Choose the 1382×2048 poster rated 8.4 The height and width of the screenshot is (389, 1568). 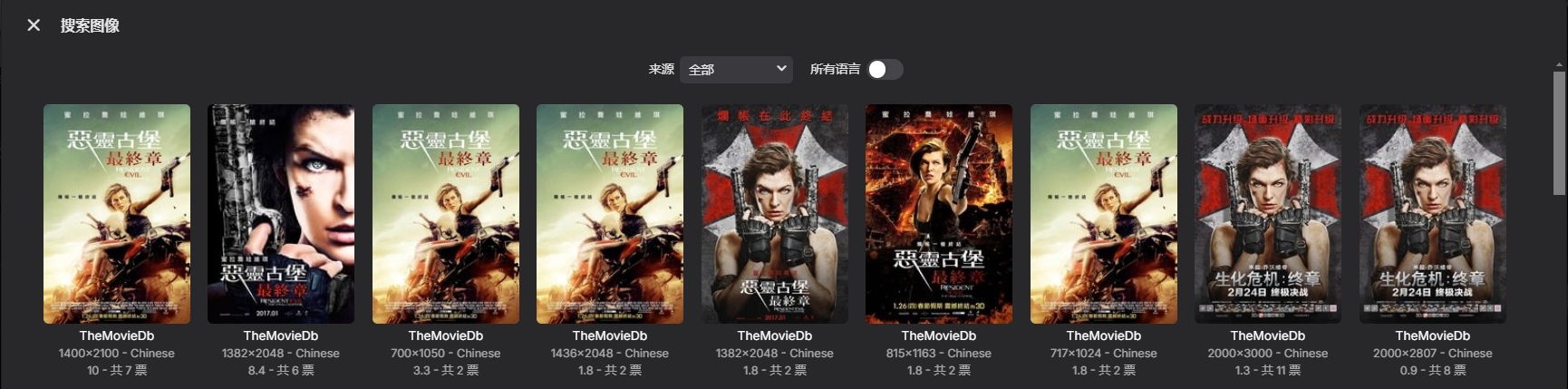281,214
